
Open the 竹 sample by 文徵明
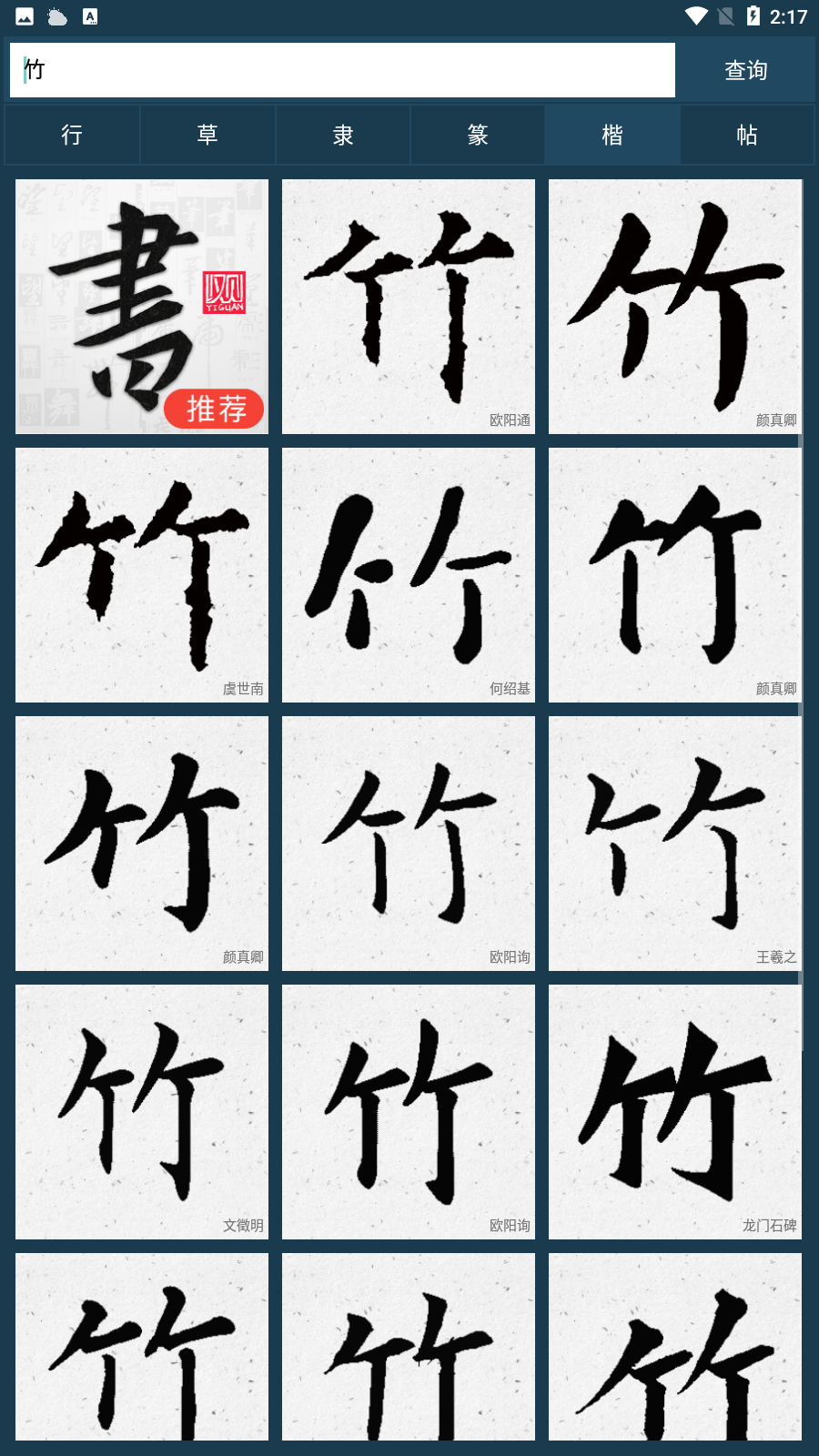click(142, 1112)
